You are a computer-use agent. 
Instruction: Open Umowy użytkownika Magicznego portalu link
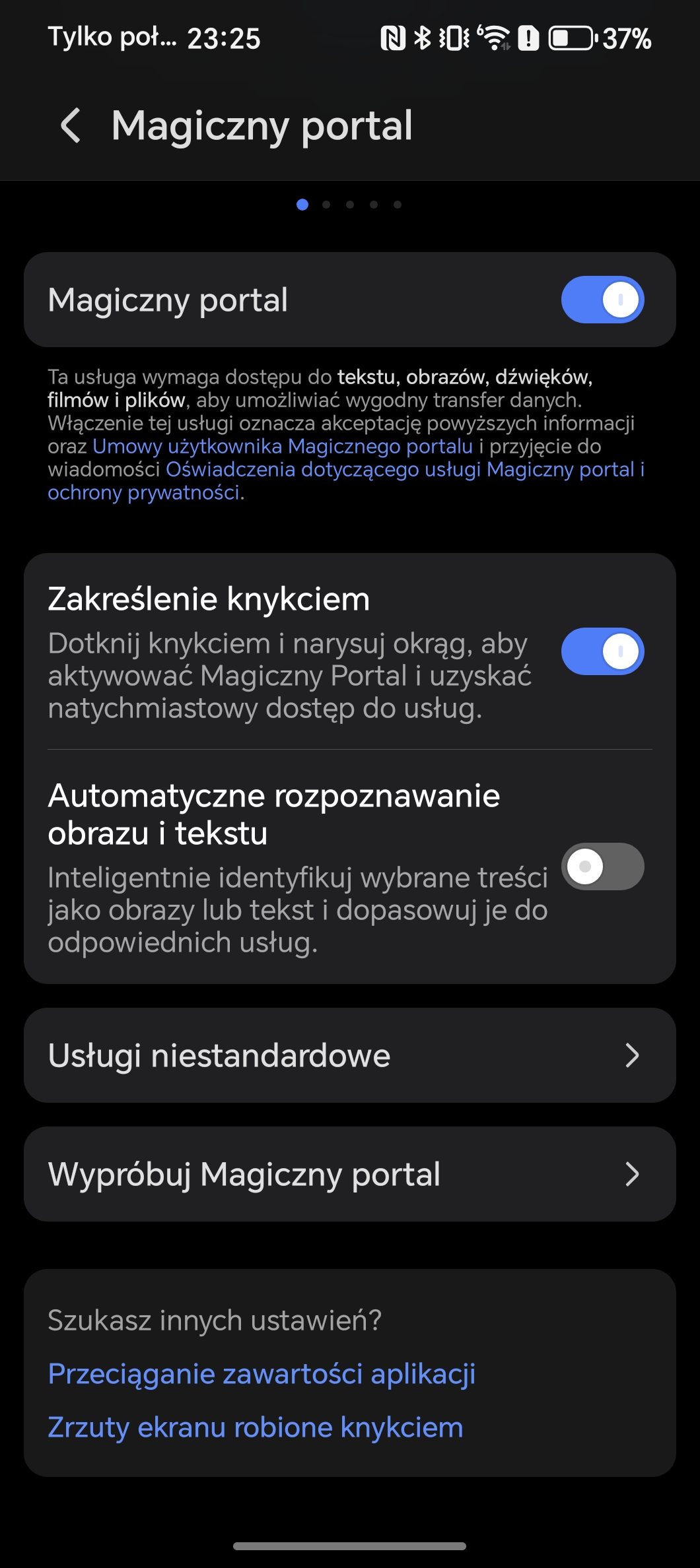click(x=283, y=446)
